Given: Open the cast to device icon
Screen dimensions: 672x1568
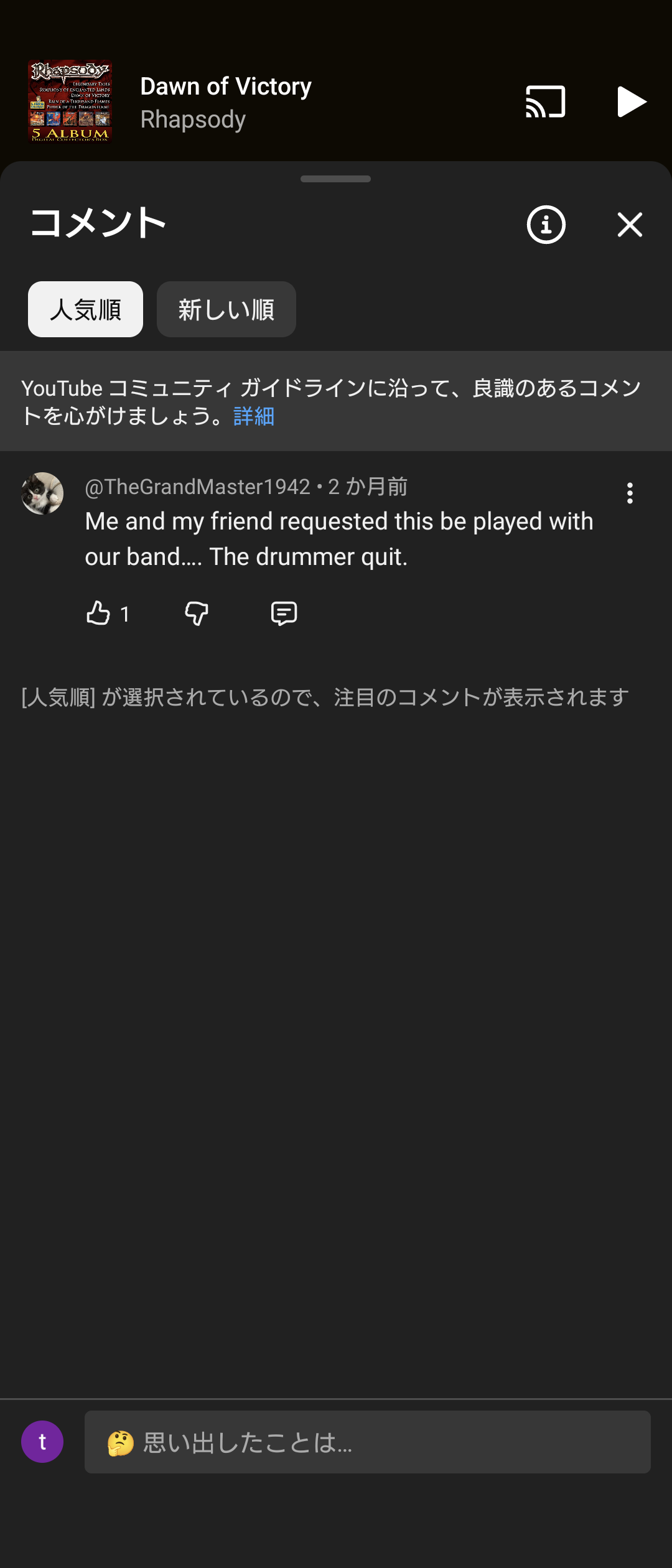Looking at the screenshot, I should click(546, 102).
